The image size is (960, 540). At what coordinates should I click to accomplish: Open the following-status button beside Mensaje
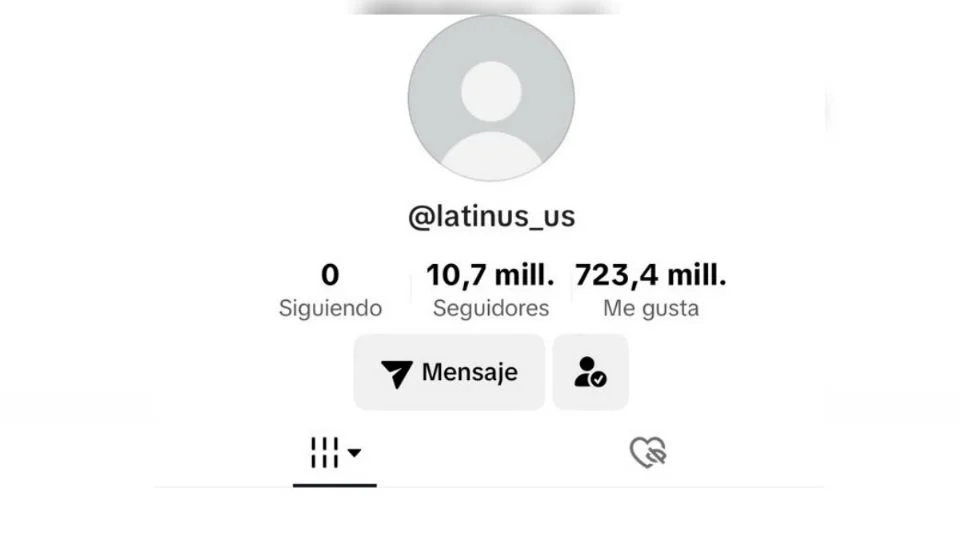click(590, 373)
